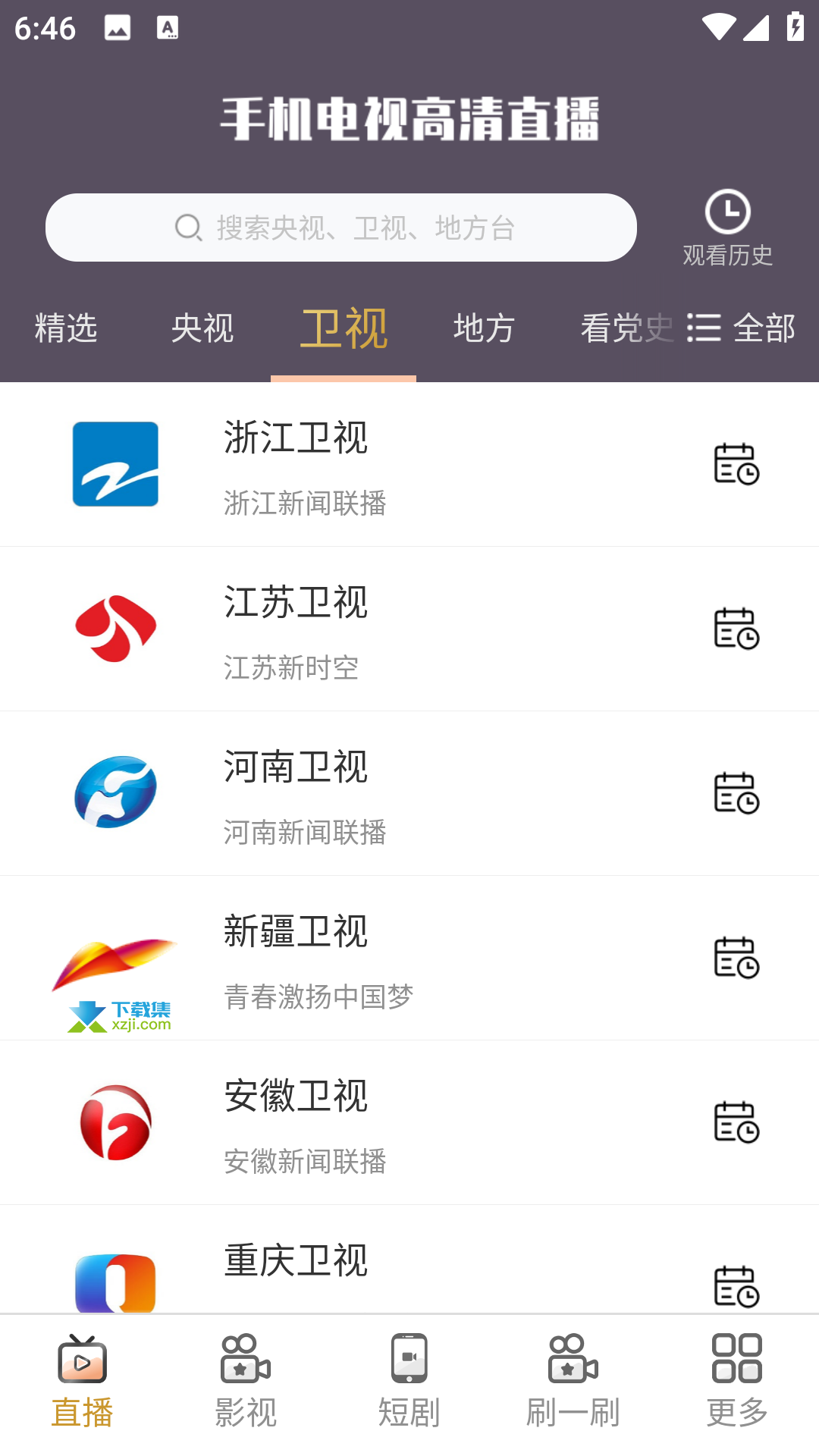The width and height of the screenshot is (819, 1456).
Task: Switch to the 看党史 tab
Action: coord(628,328)
